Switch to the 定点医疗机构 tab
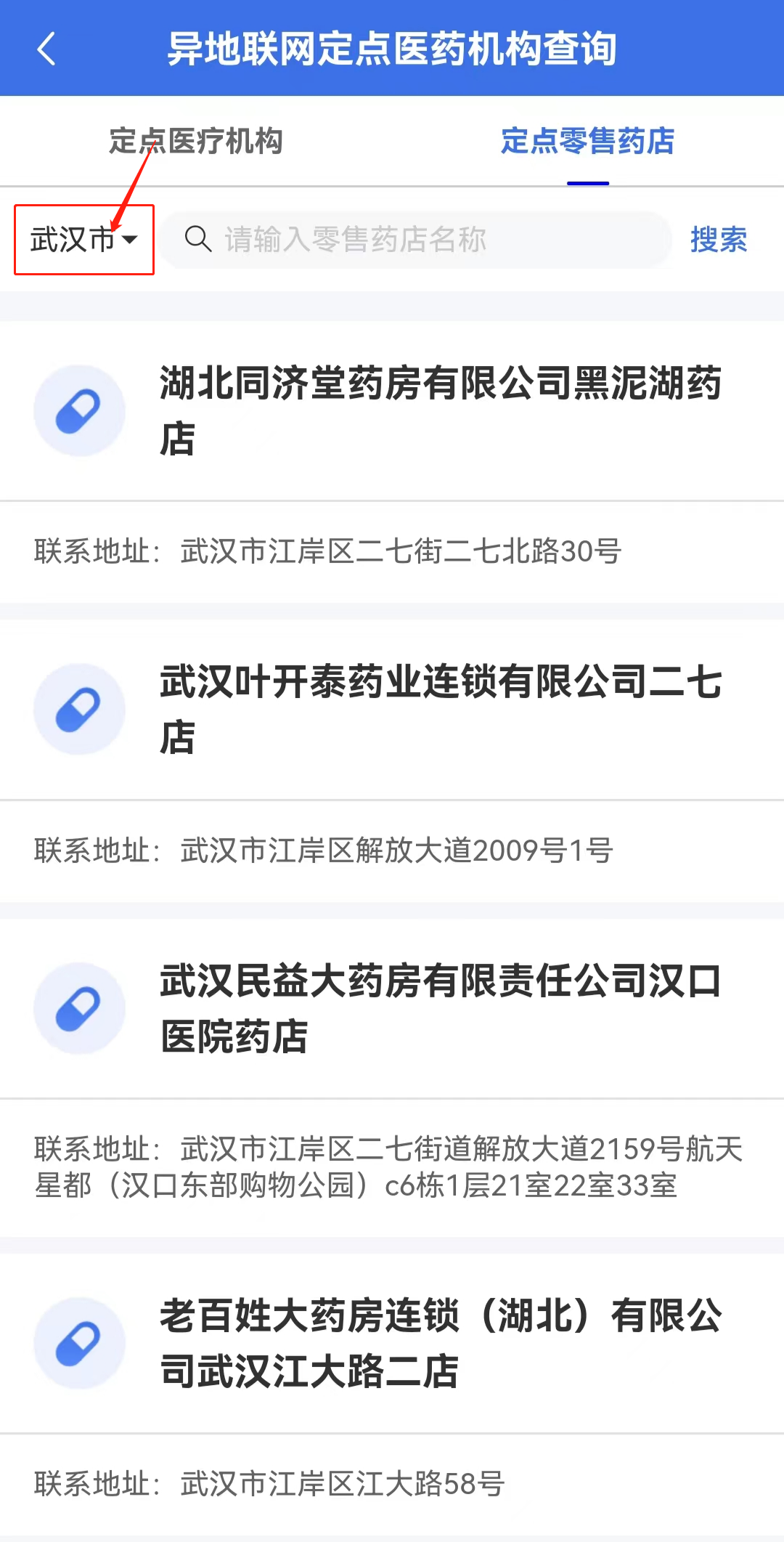 click(x=195, y=141)
